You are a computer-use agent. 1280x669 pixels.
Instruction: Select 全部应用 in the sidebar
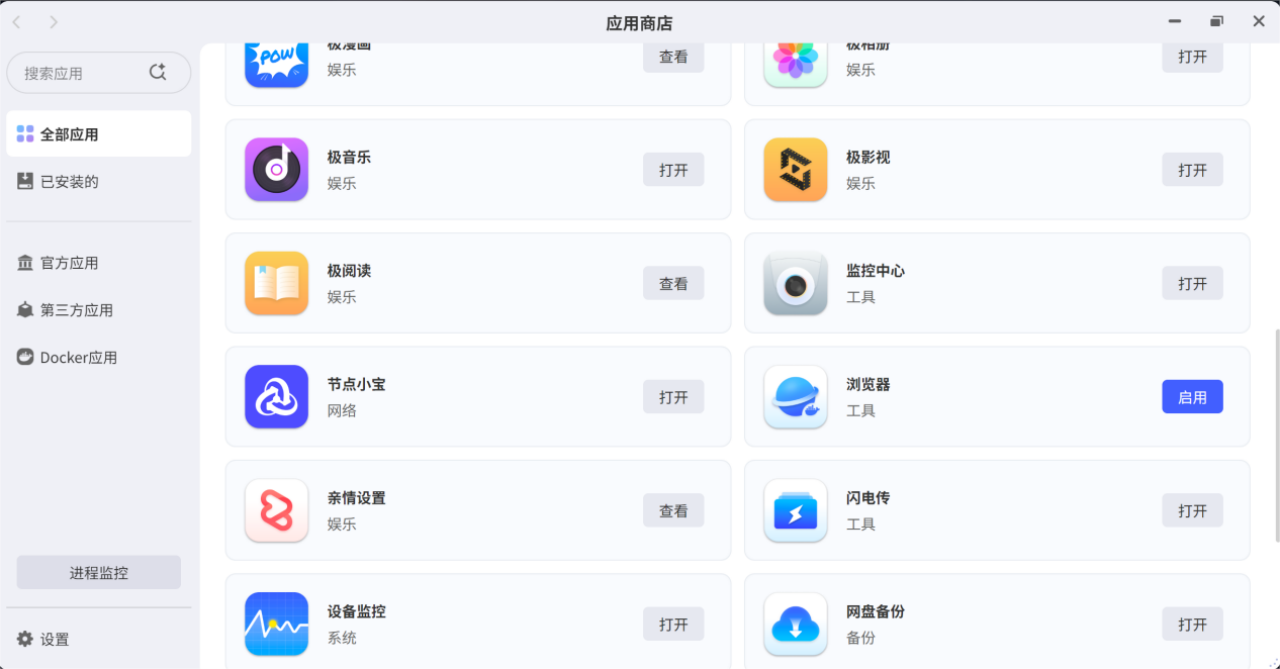[x=98, y=134]
